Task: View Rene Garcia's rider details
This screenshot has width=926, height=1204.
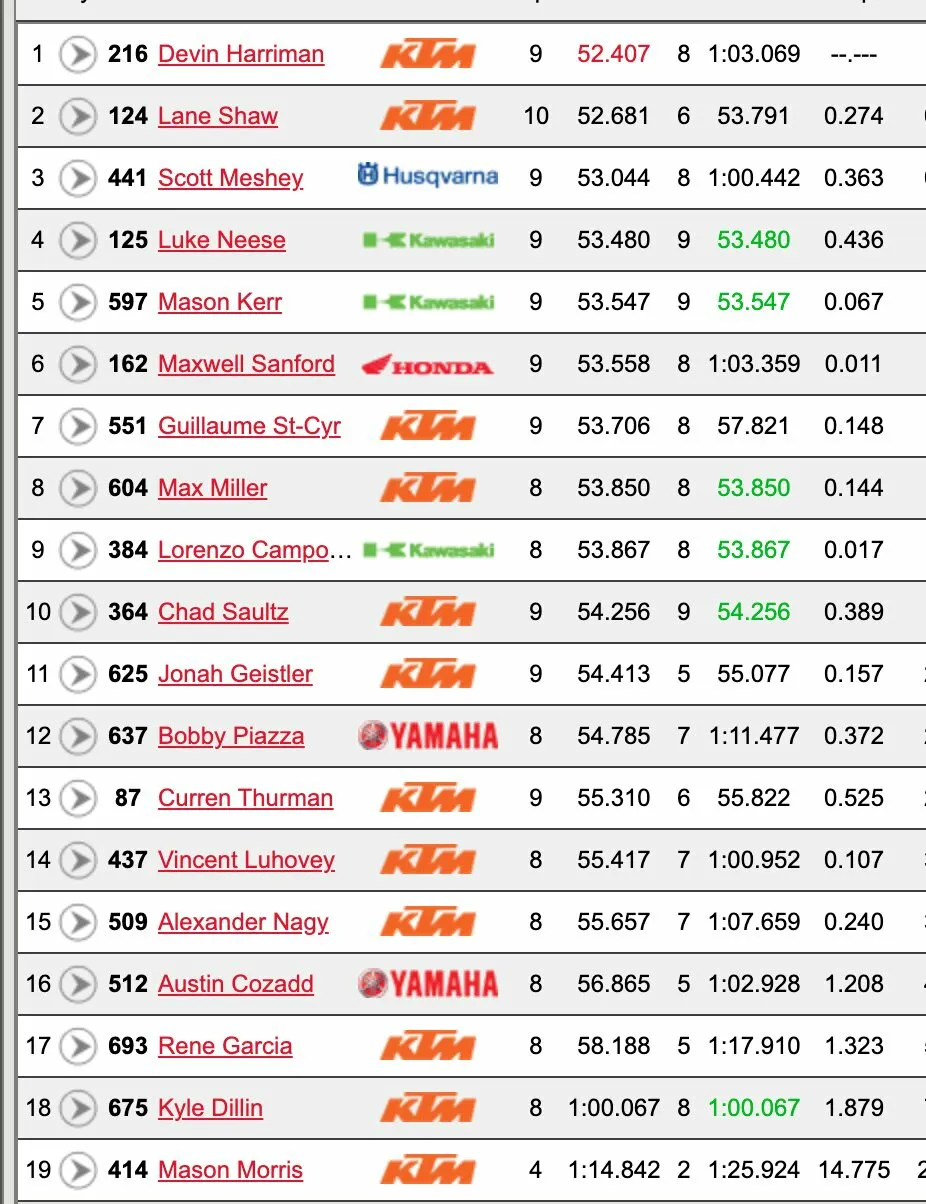Action: click(225, 1046)
